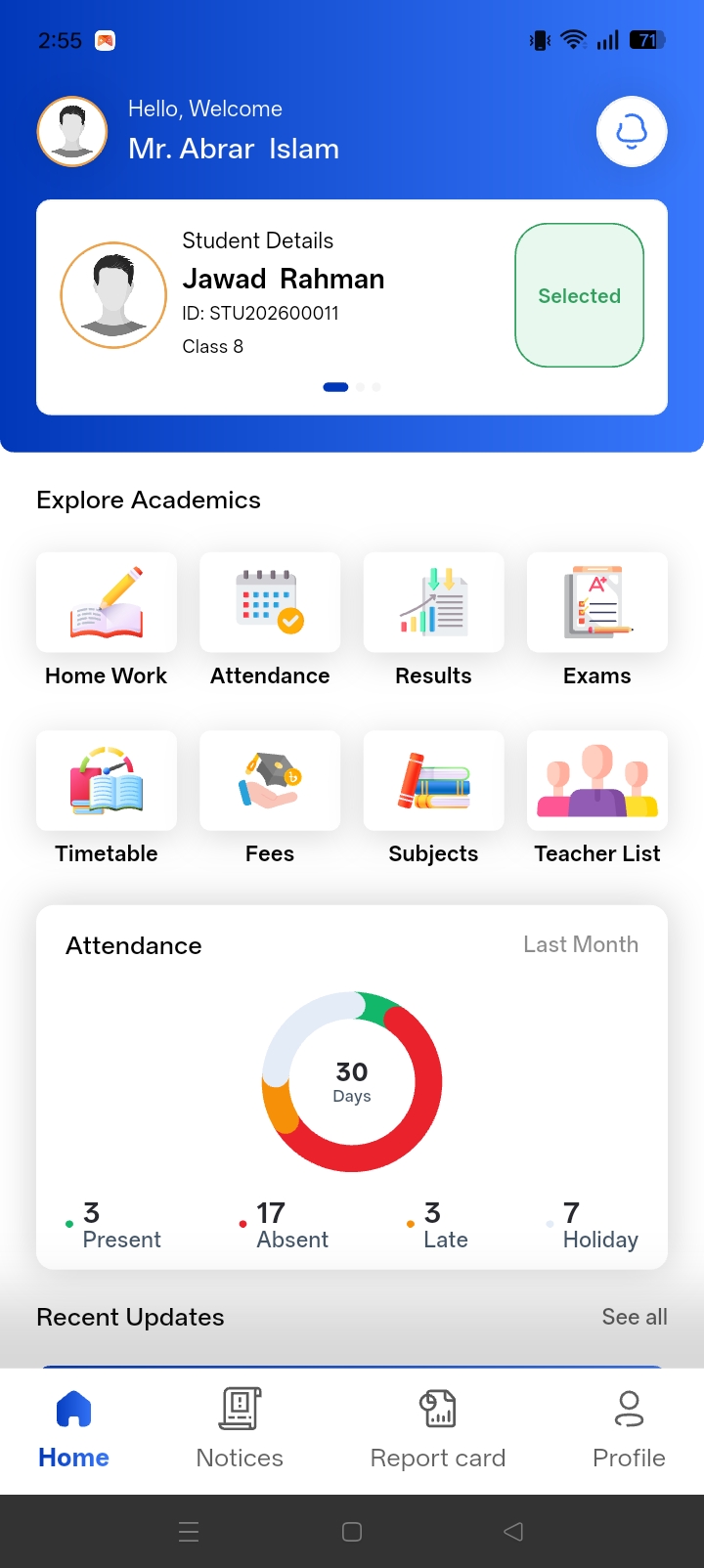704x1568 pixels.
Task: Check the Timetable
Action: (x=107, y=799)
